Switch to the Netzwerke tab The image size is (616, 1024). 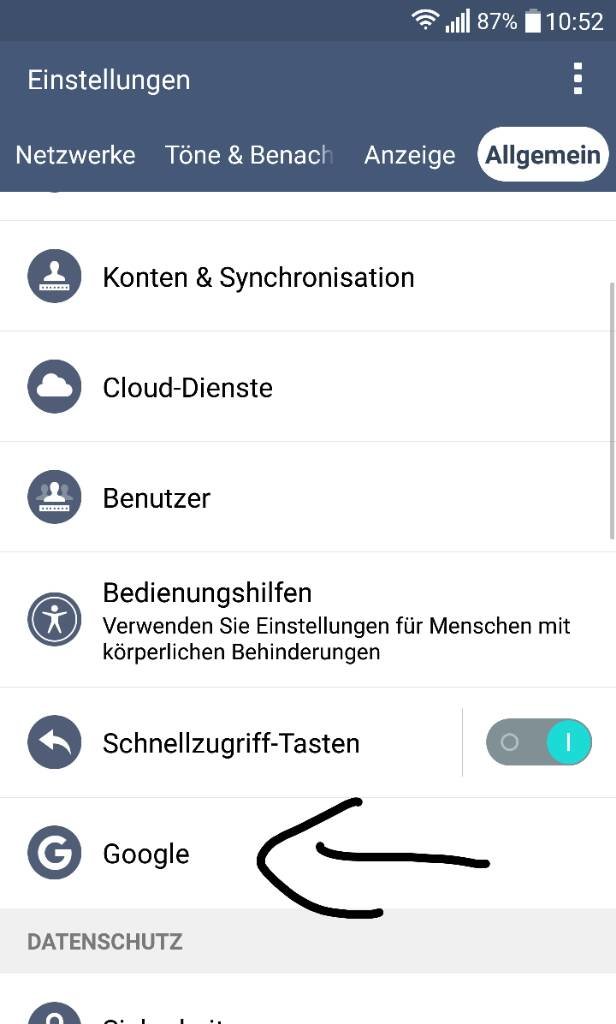[x=75, y=155]
